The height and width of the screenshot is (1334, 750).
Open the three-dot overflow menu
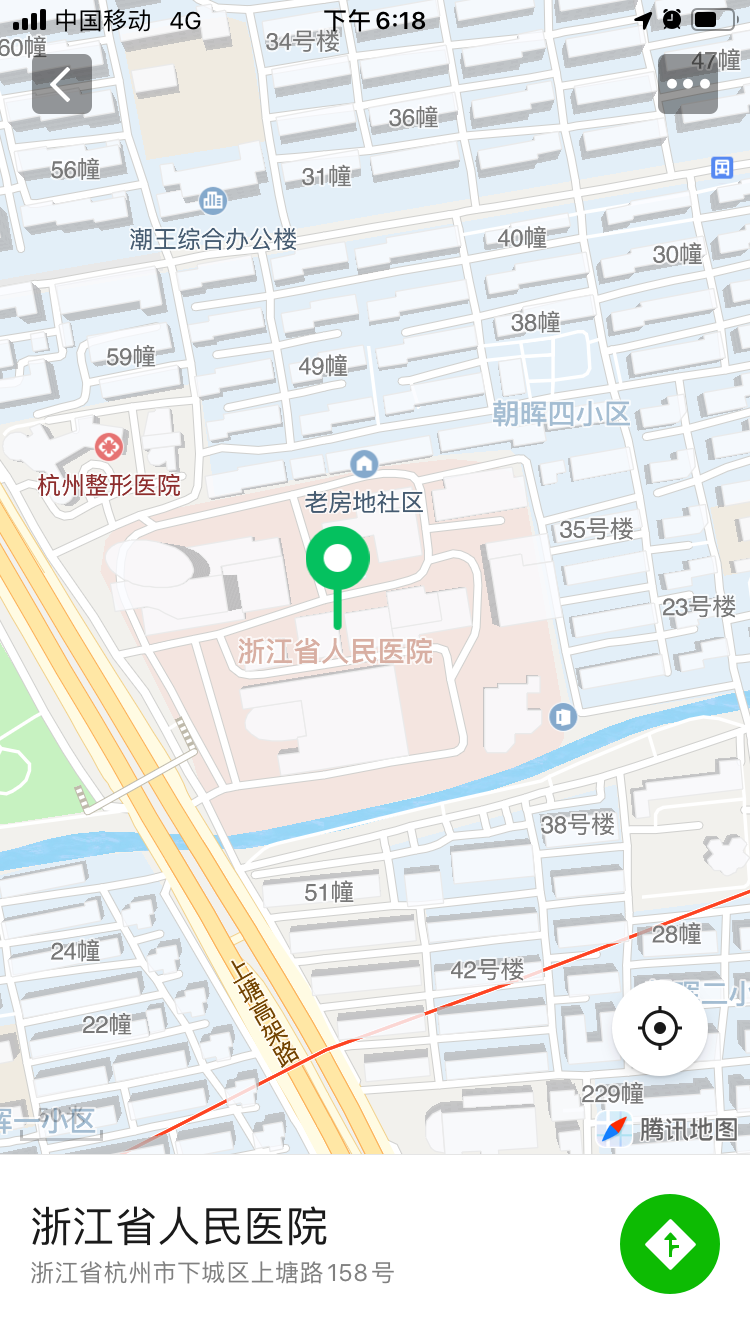pos(688,84)
